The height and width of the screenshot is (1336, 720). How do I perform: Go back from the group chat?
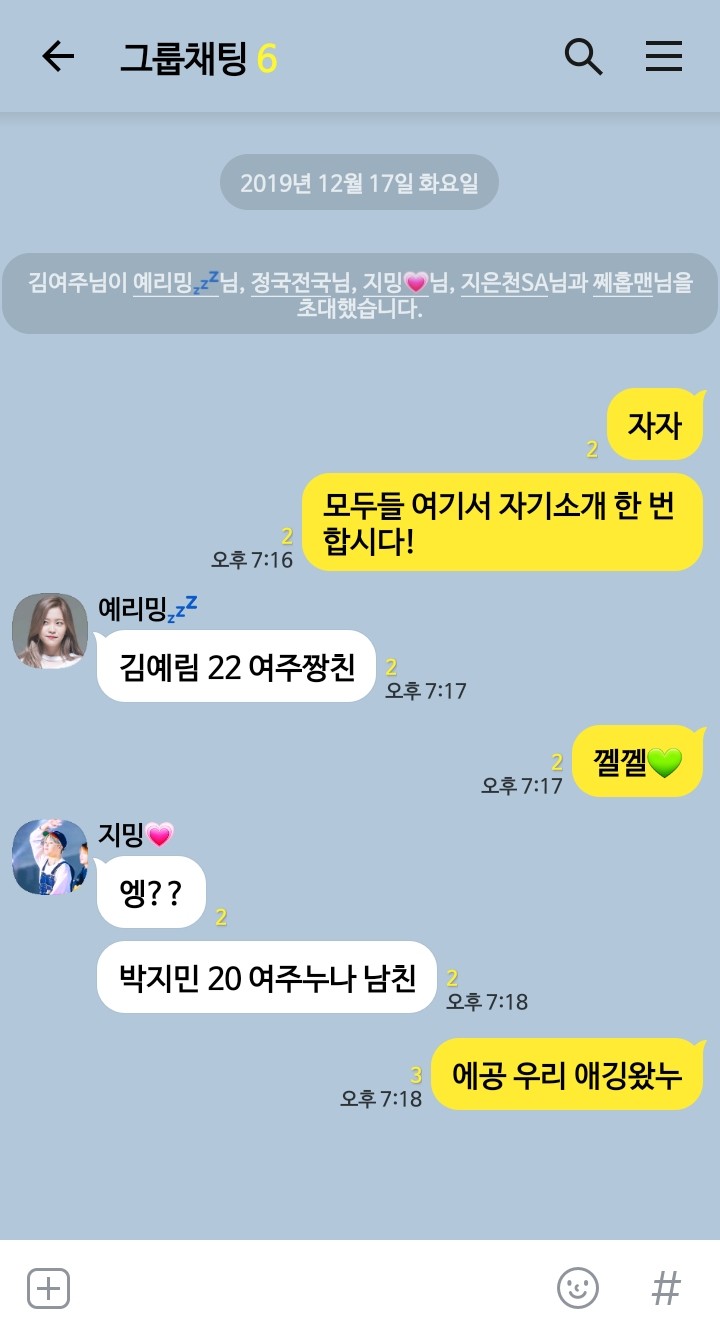coord(58,57)
